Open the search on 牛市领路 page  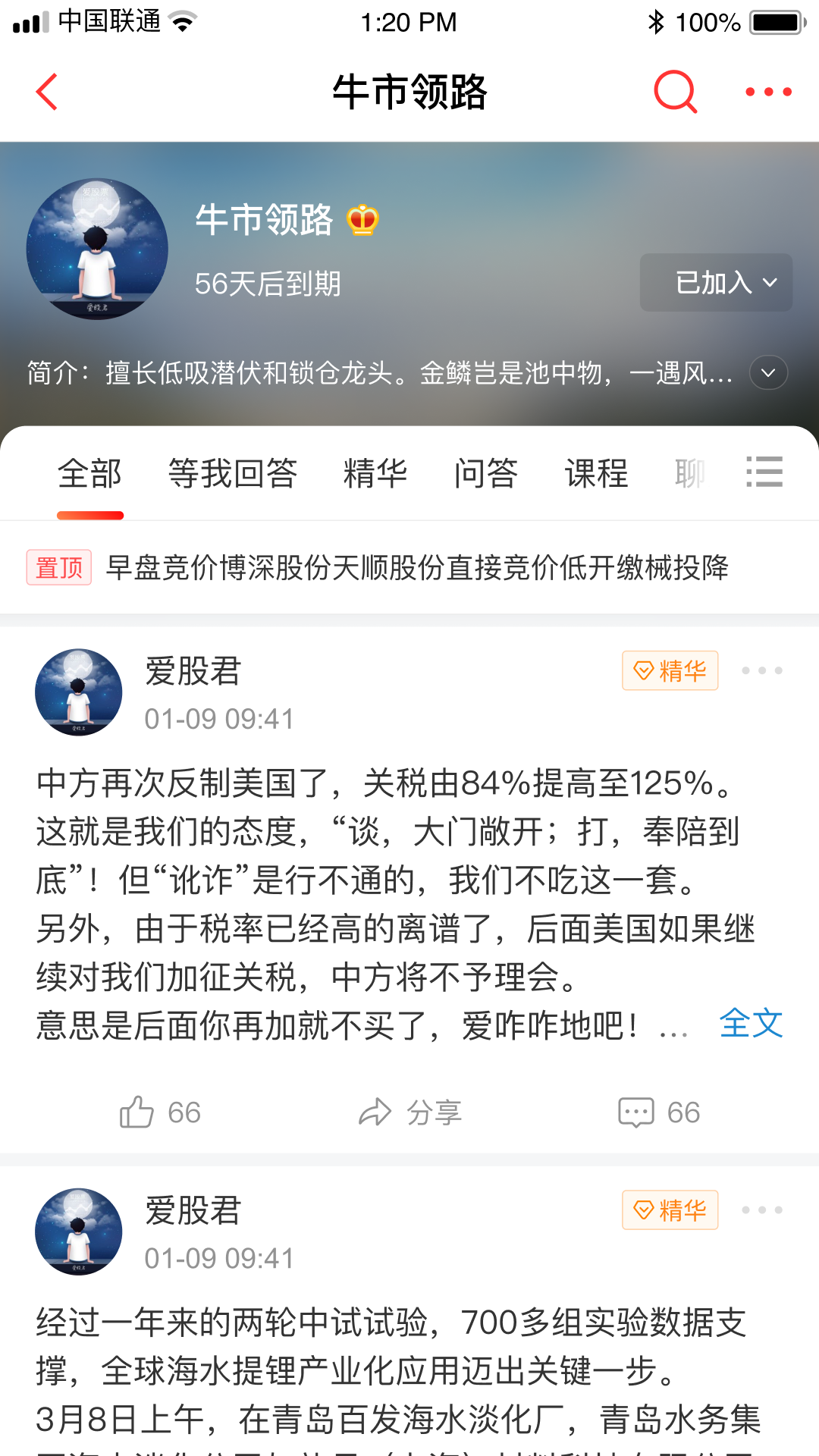(674, 90)
